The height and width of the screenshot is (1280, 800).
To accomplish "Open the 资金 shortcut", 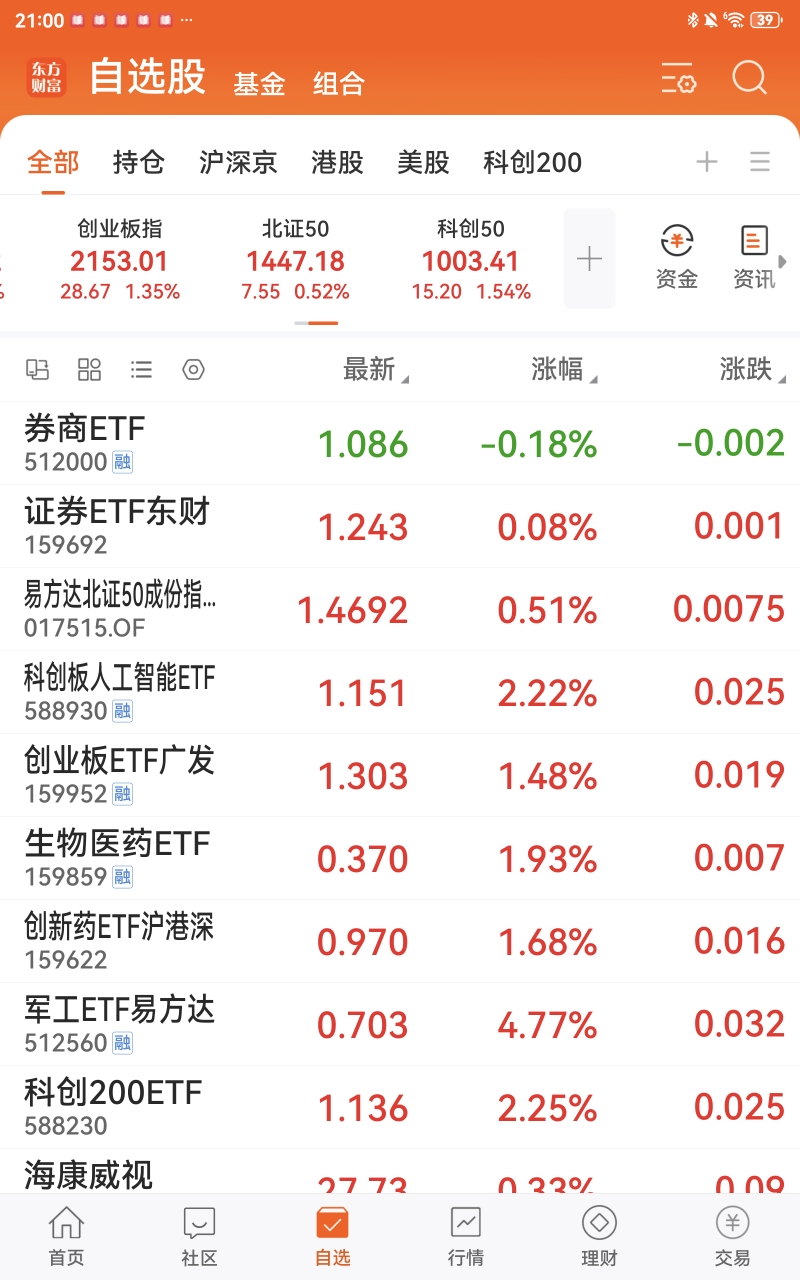I will point(677,258).
